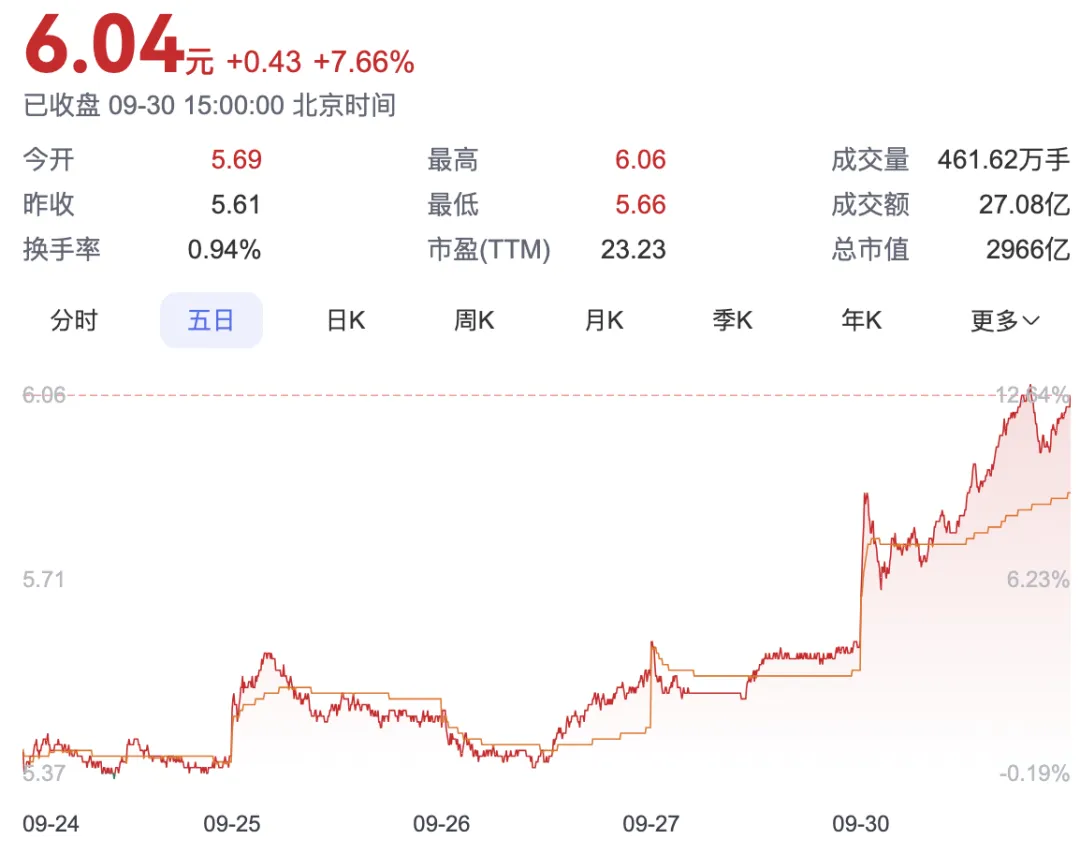Select the 五日 chart tab
This screenshot has height=854, width=1080.
pos(211,321)
